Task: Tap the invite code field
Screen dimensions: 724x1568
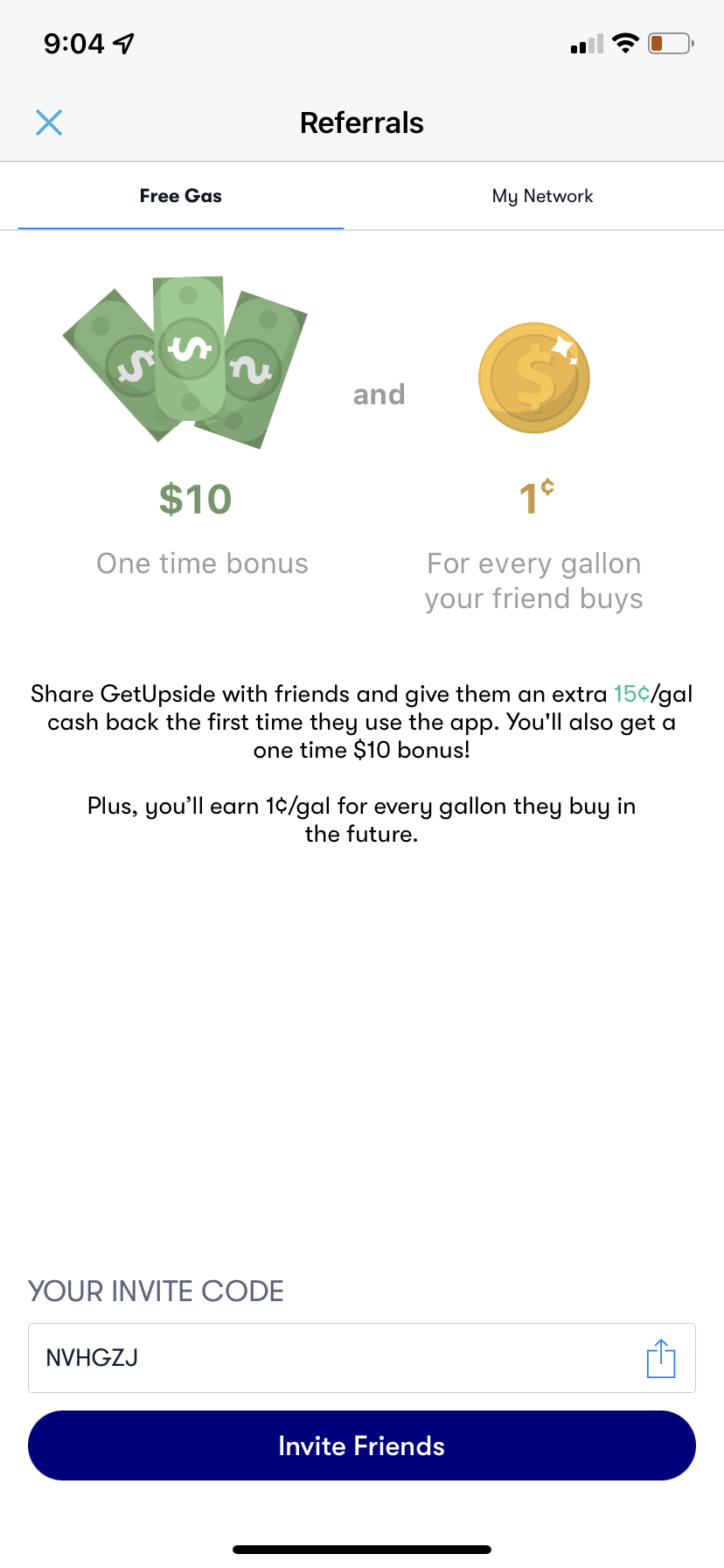Action: tap(362, 1358)
